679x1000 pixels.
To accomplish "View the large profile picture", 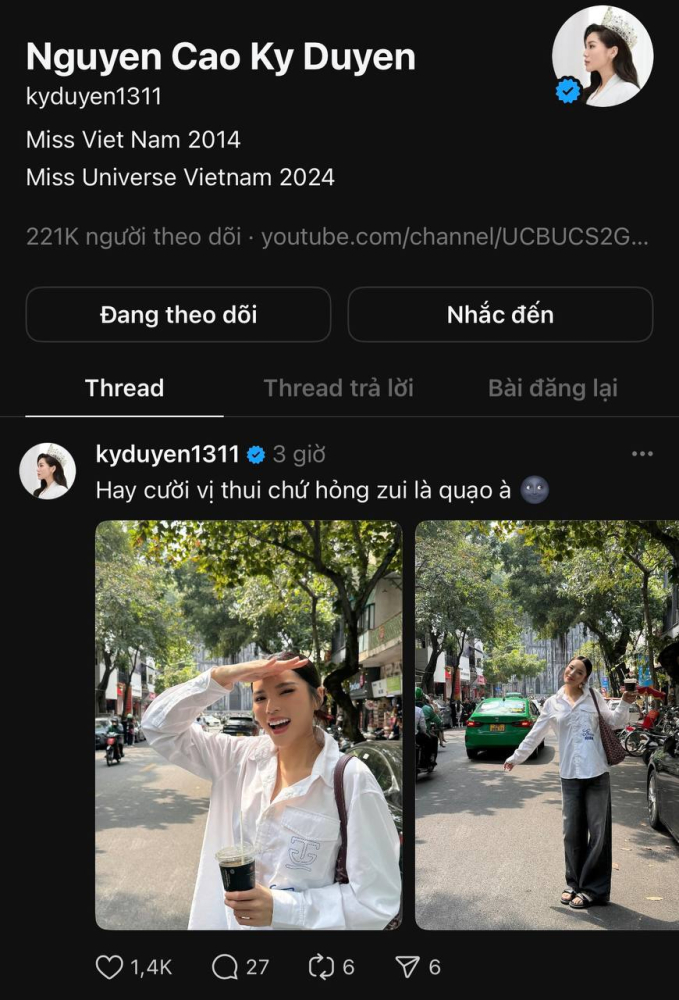I will pos(602,56).
